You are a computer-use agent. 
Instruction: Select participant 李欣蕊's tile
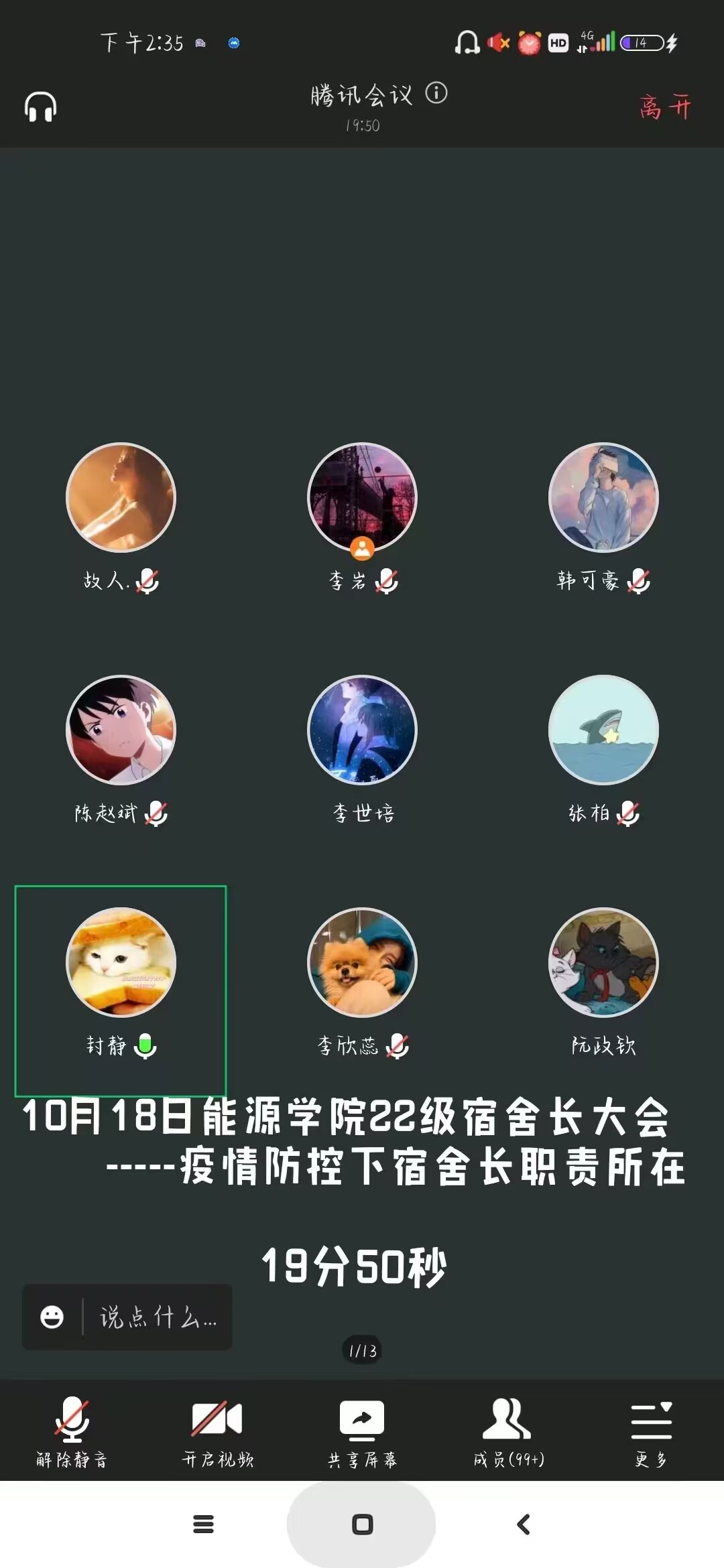362,963
